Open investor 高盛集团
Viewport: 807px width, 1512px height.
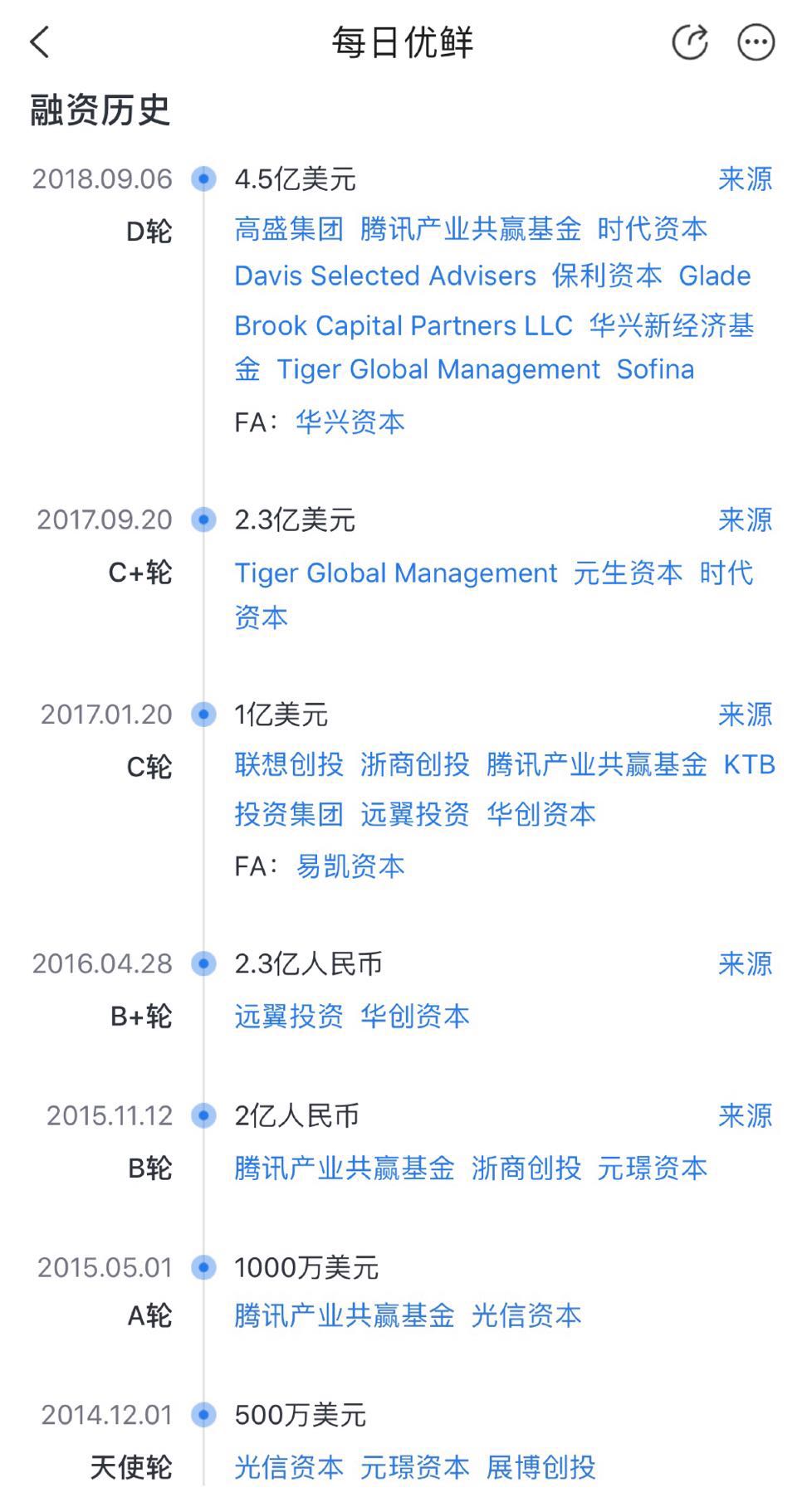coord(289,229)
